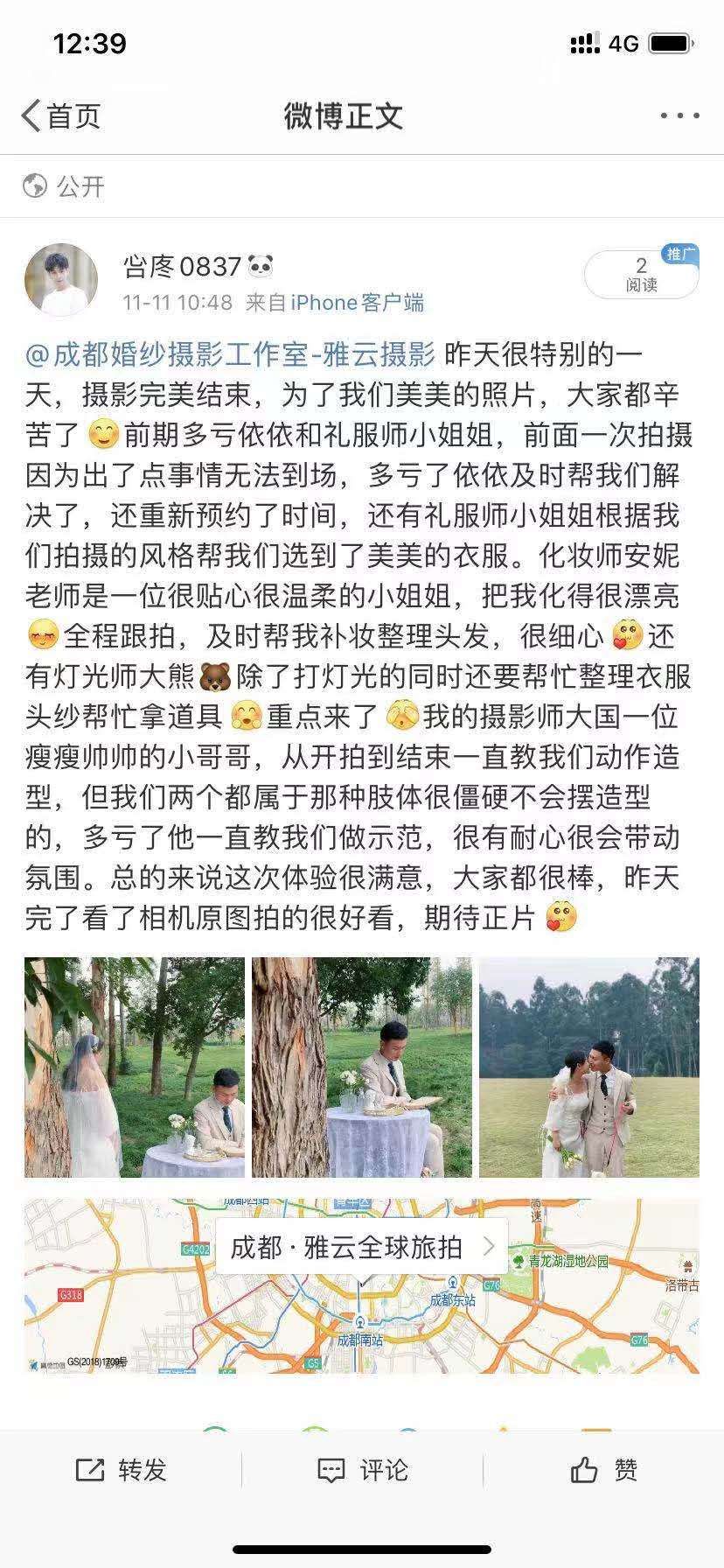Like the post with 赞

click(603, 1469)
